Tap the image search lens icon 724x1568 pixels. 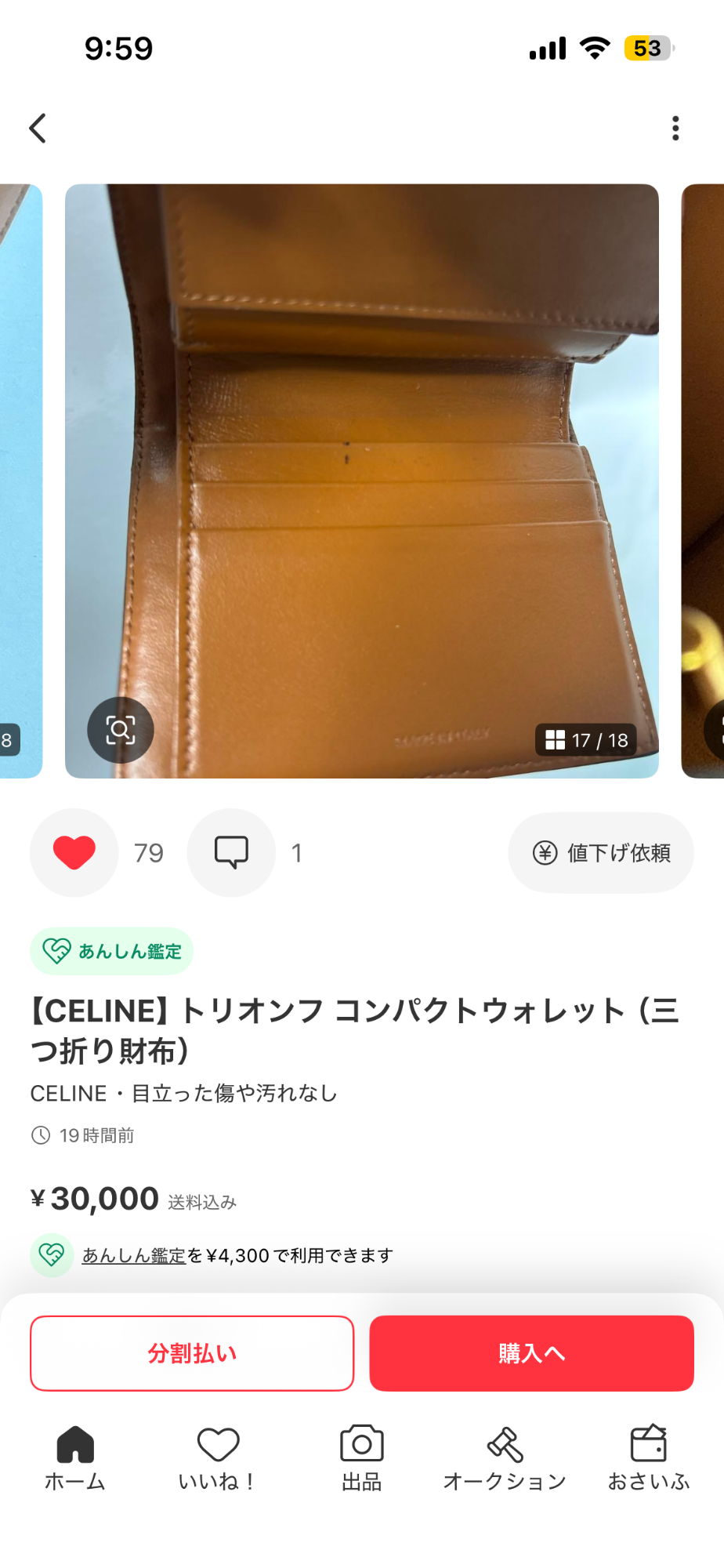(120, 730)
